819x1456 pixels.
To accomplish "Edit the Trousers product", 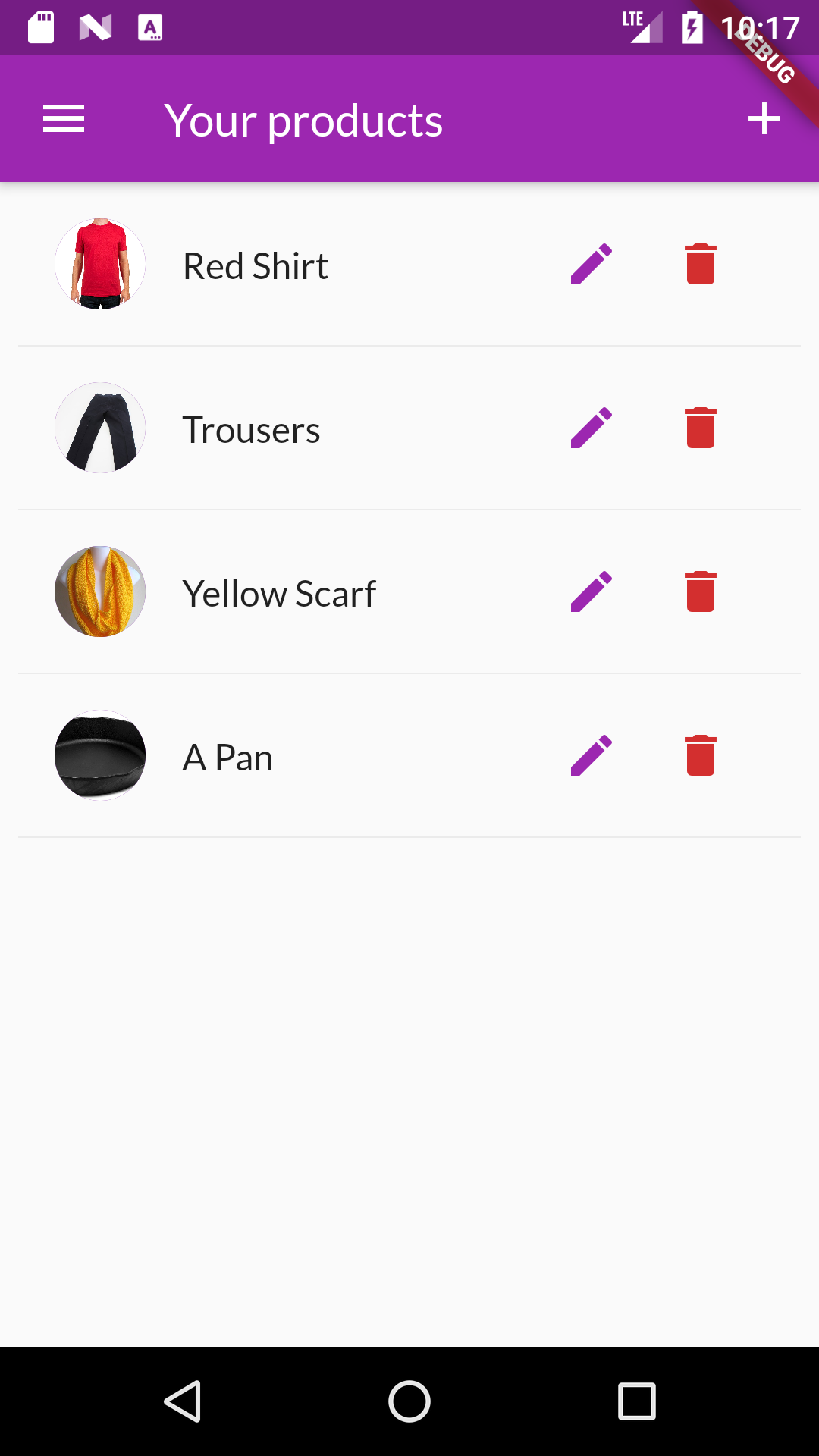I will [591, 428].
